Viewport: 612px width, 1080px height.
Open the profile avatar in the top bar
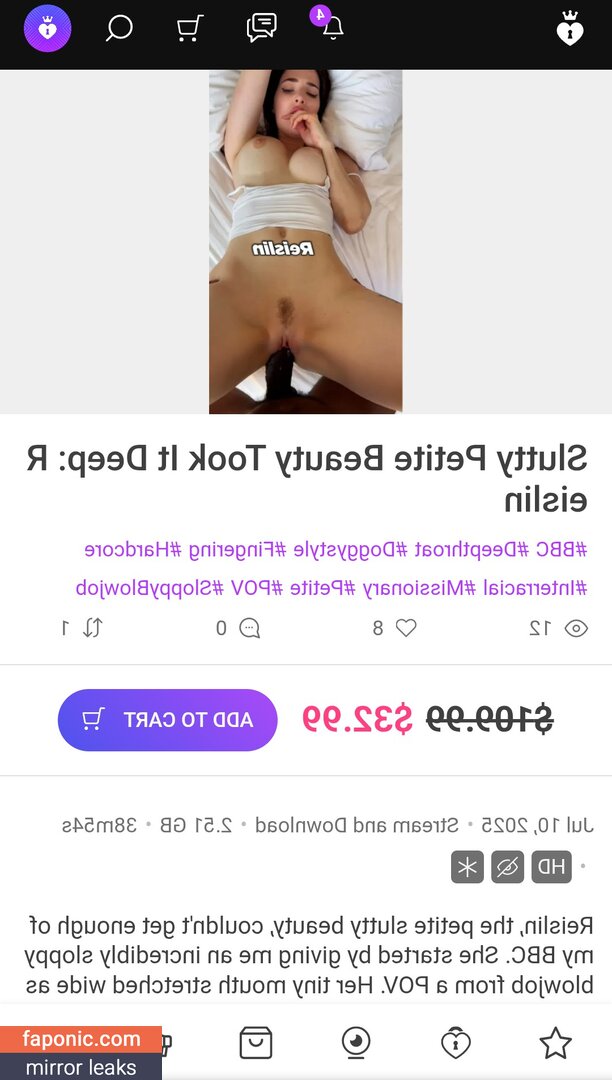pyautogui.click(x=47, y=29)
